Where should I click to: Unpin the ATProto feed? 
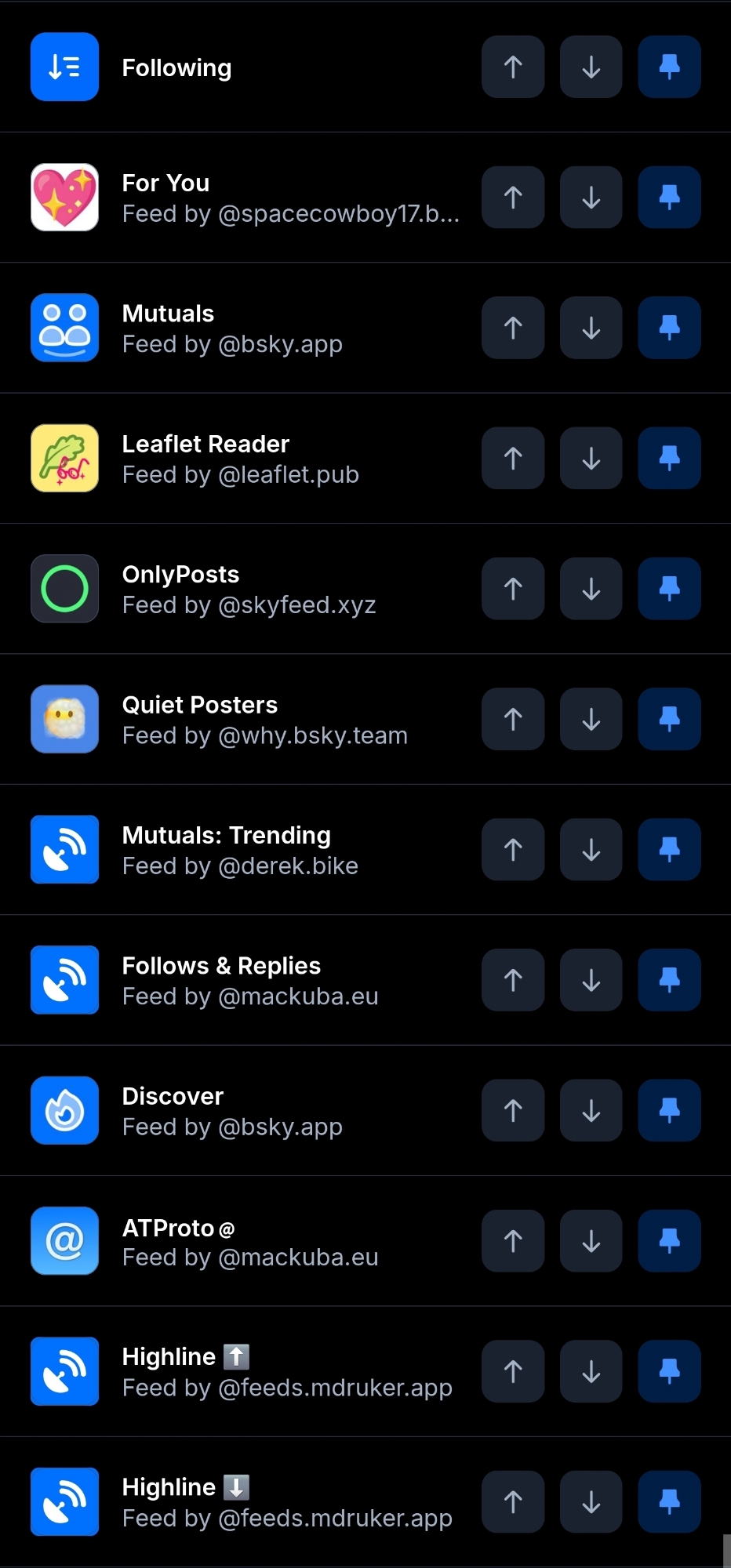pyautogui.click(x=669, y=1241)
